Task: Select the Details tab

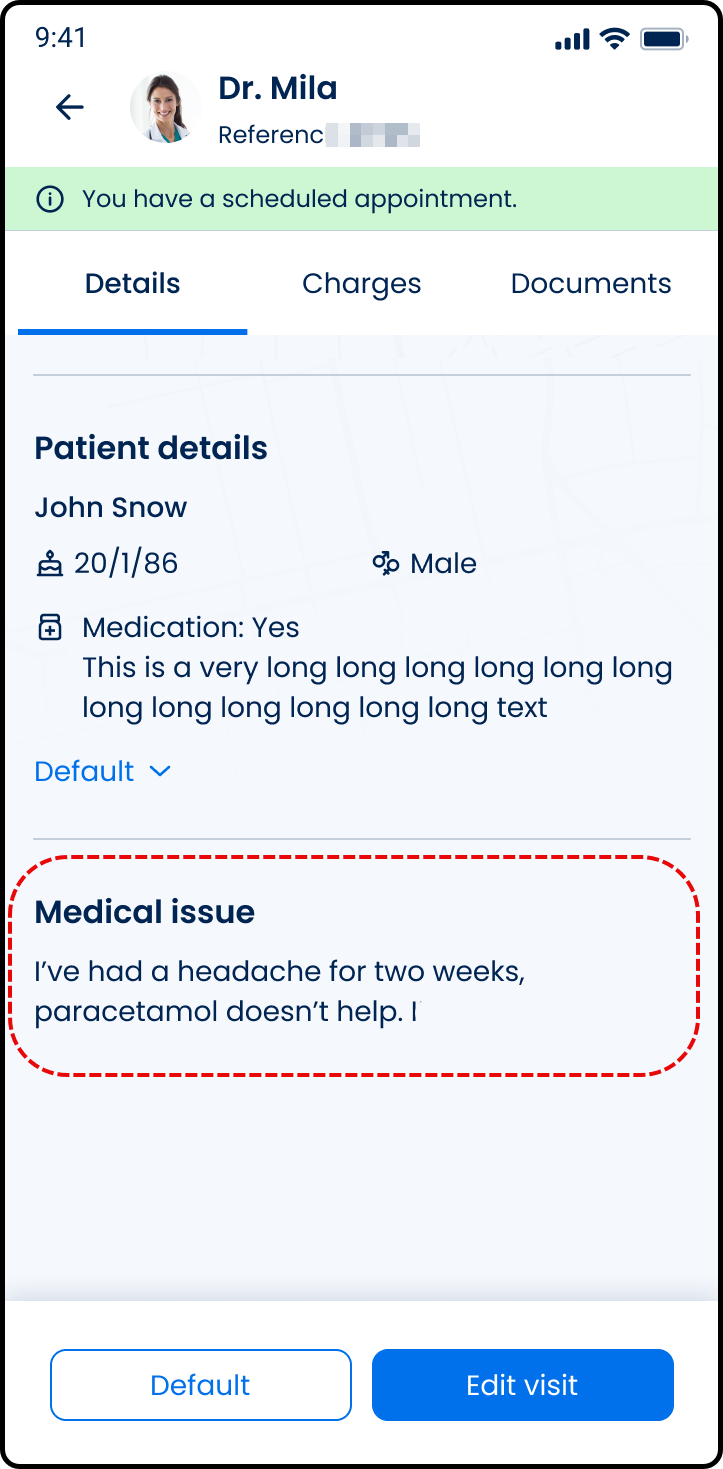Action: click(133, 284)
